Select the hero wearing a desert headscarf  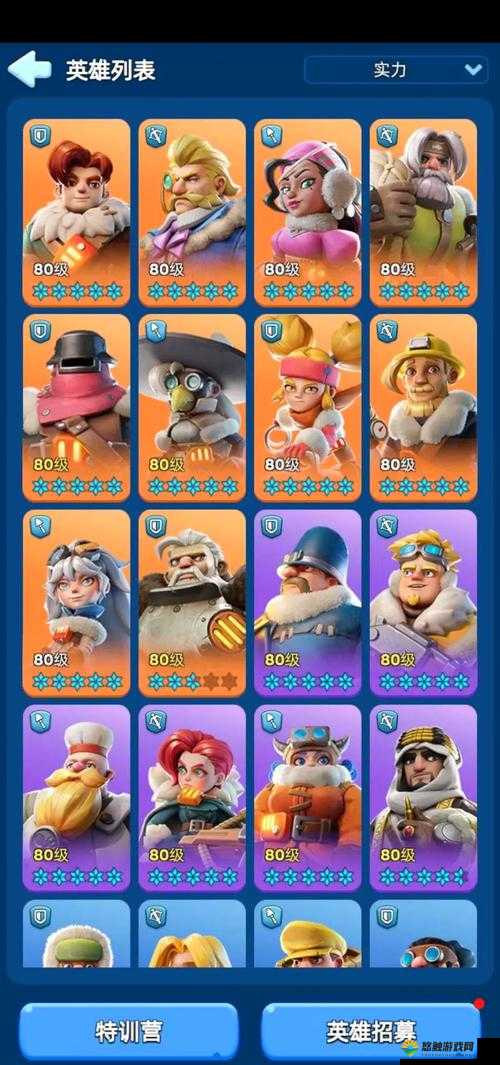pyautogui.click(x=423, y=798)
